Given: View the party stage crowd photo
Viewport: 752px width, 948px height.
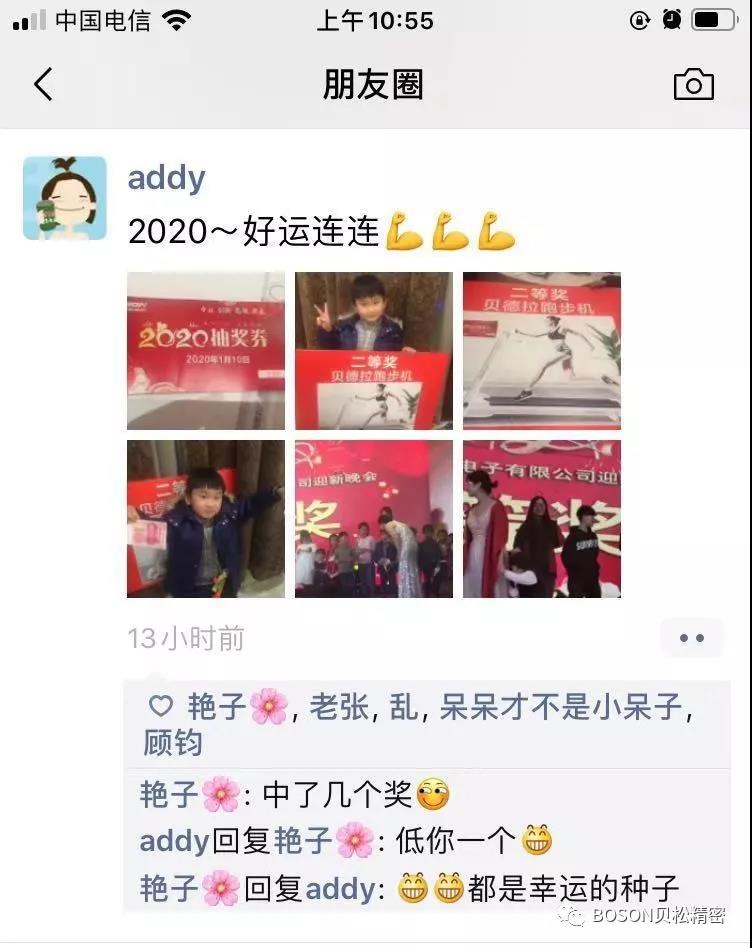Looking at the screenshot, I should pyautogui.click(x=373, y=518).
